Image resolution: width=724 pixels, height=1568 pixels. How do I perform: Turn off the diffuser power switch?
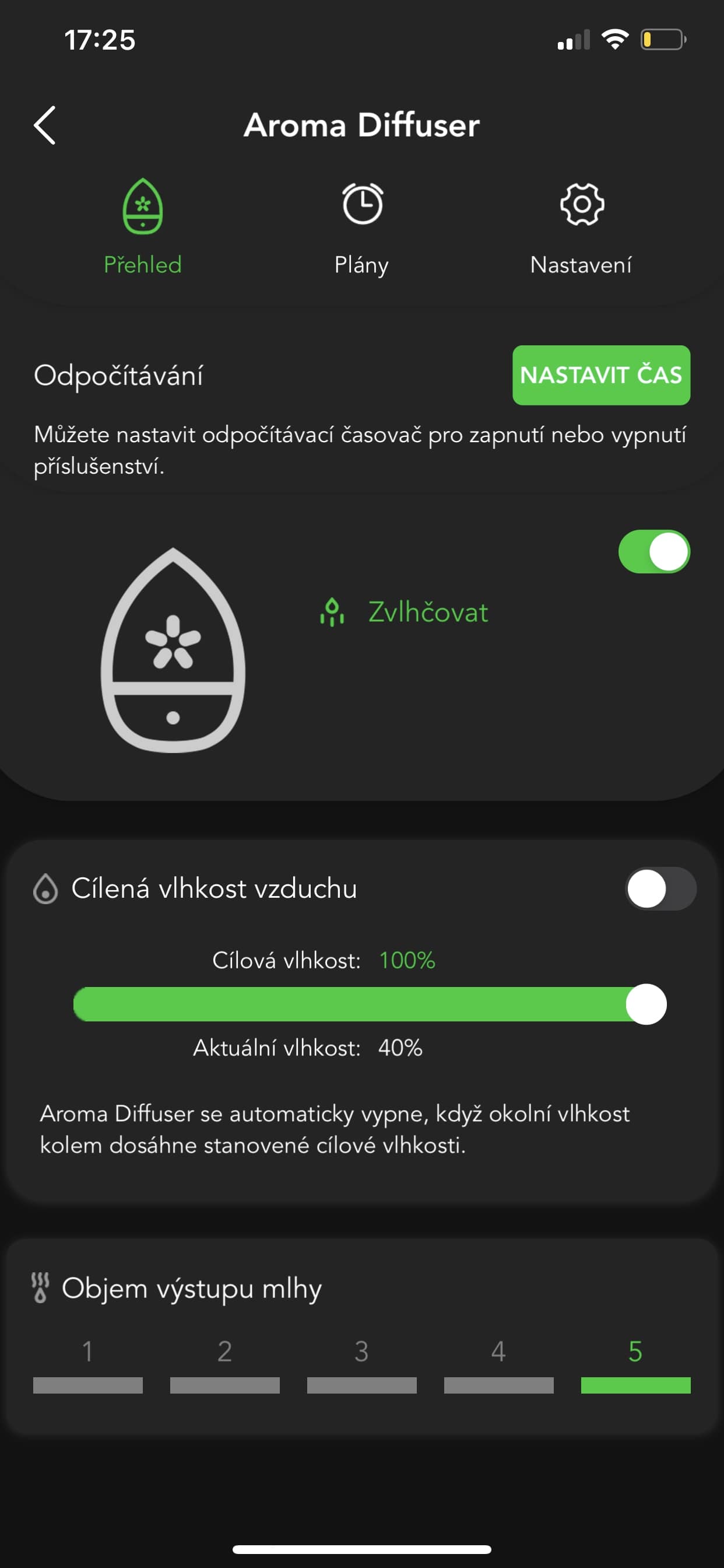[x=654, y=551]
